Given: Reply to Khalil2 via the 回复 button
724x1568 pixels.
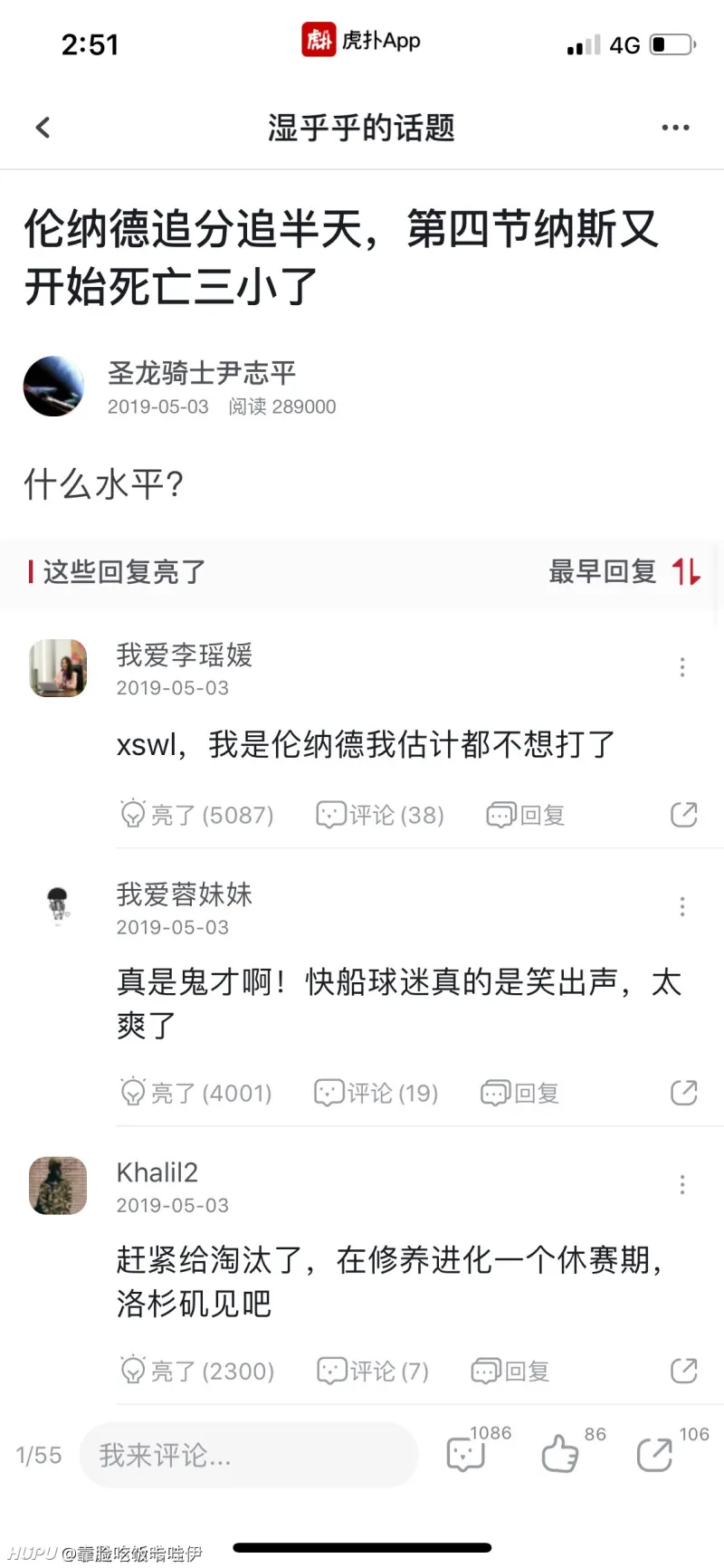Looking at the screenshot, I should click(510, 1371).
